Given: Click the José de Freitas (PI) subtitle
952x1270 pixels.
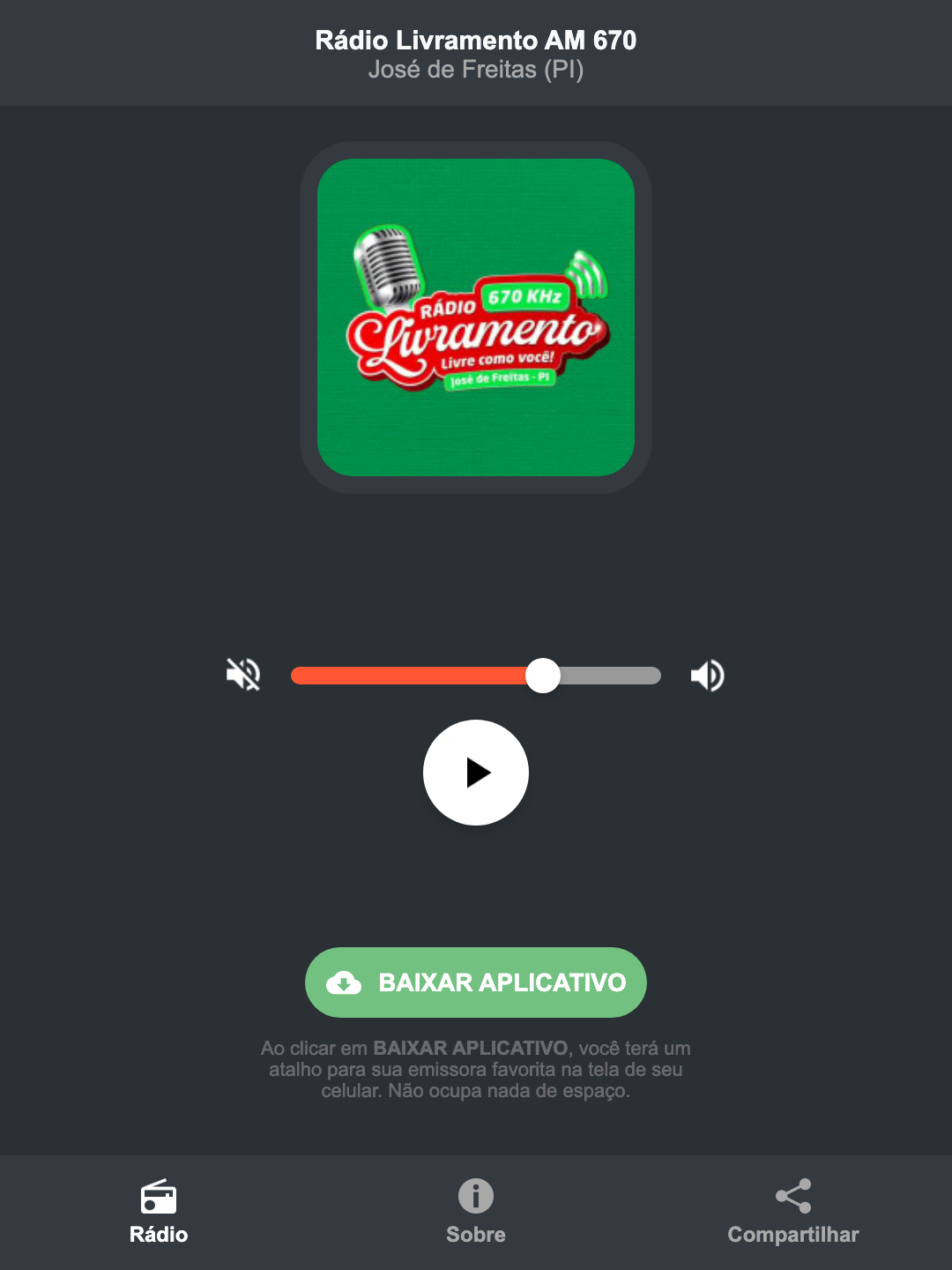Looking at the screenshot, I should pos(476,72).
